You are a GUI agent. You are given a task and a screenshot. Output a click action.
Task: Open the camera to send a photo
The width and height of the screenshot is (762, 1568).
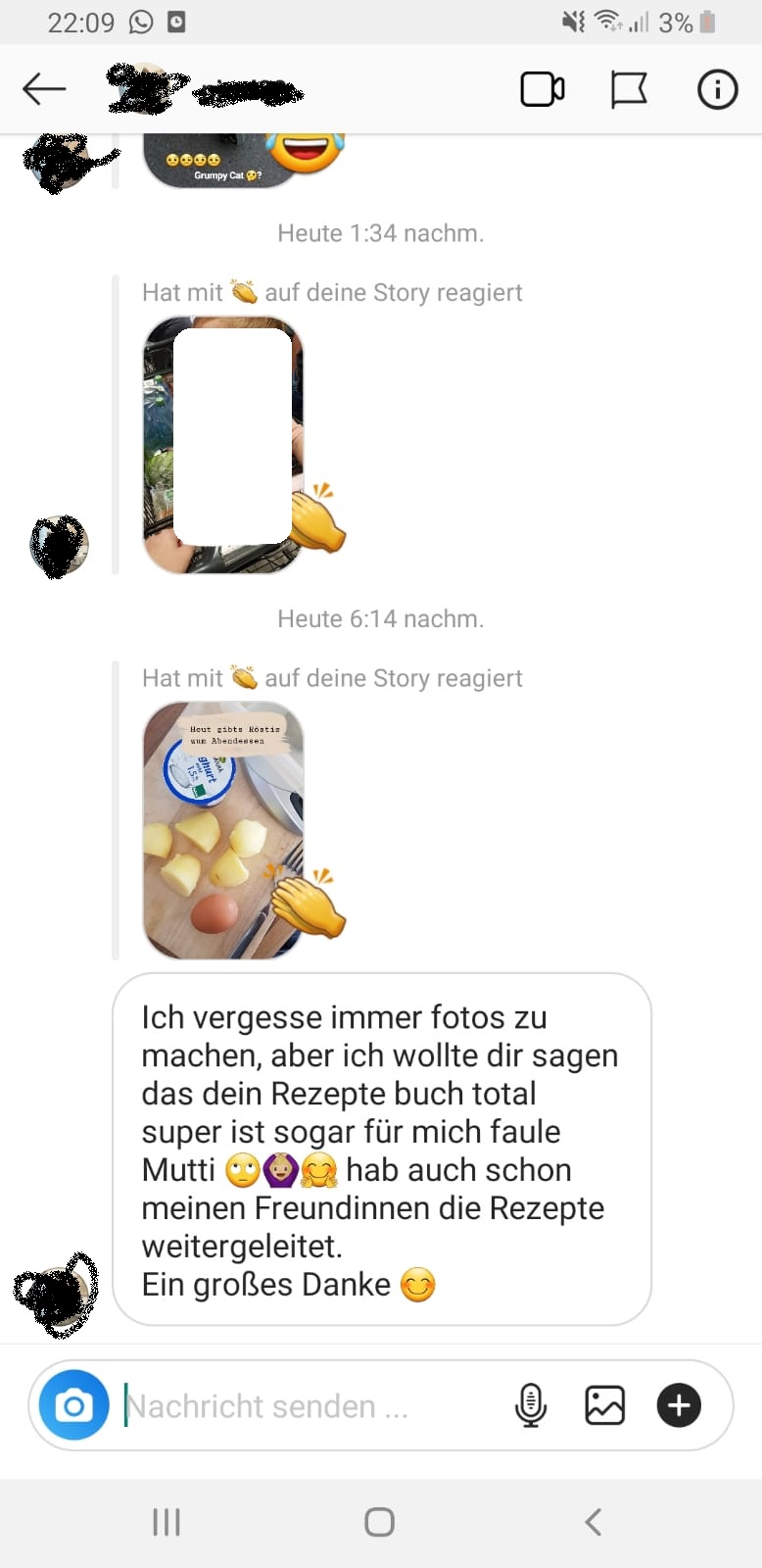pos(73,1406)
